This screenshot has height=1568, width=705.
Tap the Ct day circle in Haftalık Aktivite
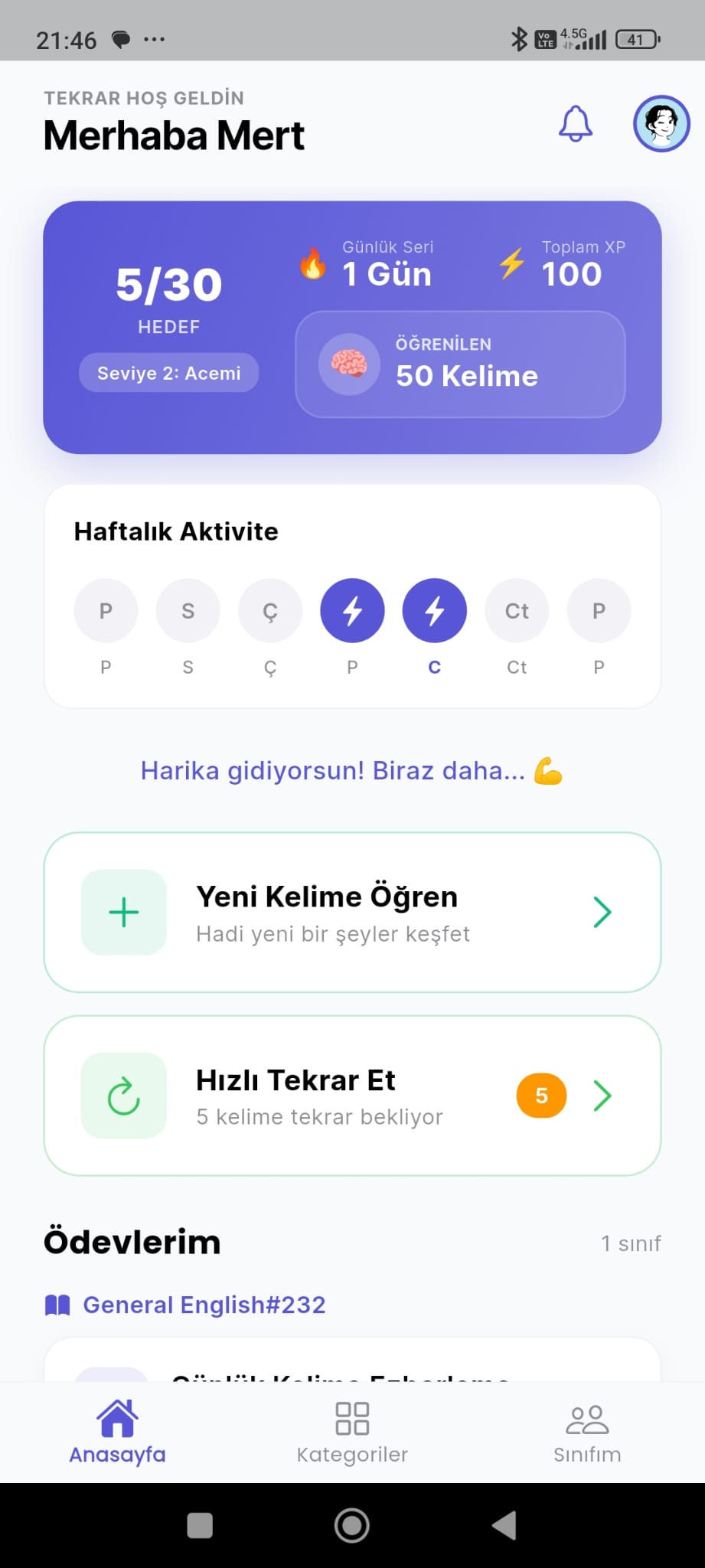pyautogui.click(x=517, y=610)
